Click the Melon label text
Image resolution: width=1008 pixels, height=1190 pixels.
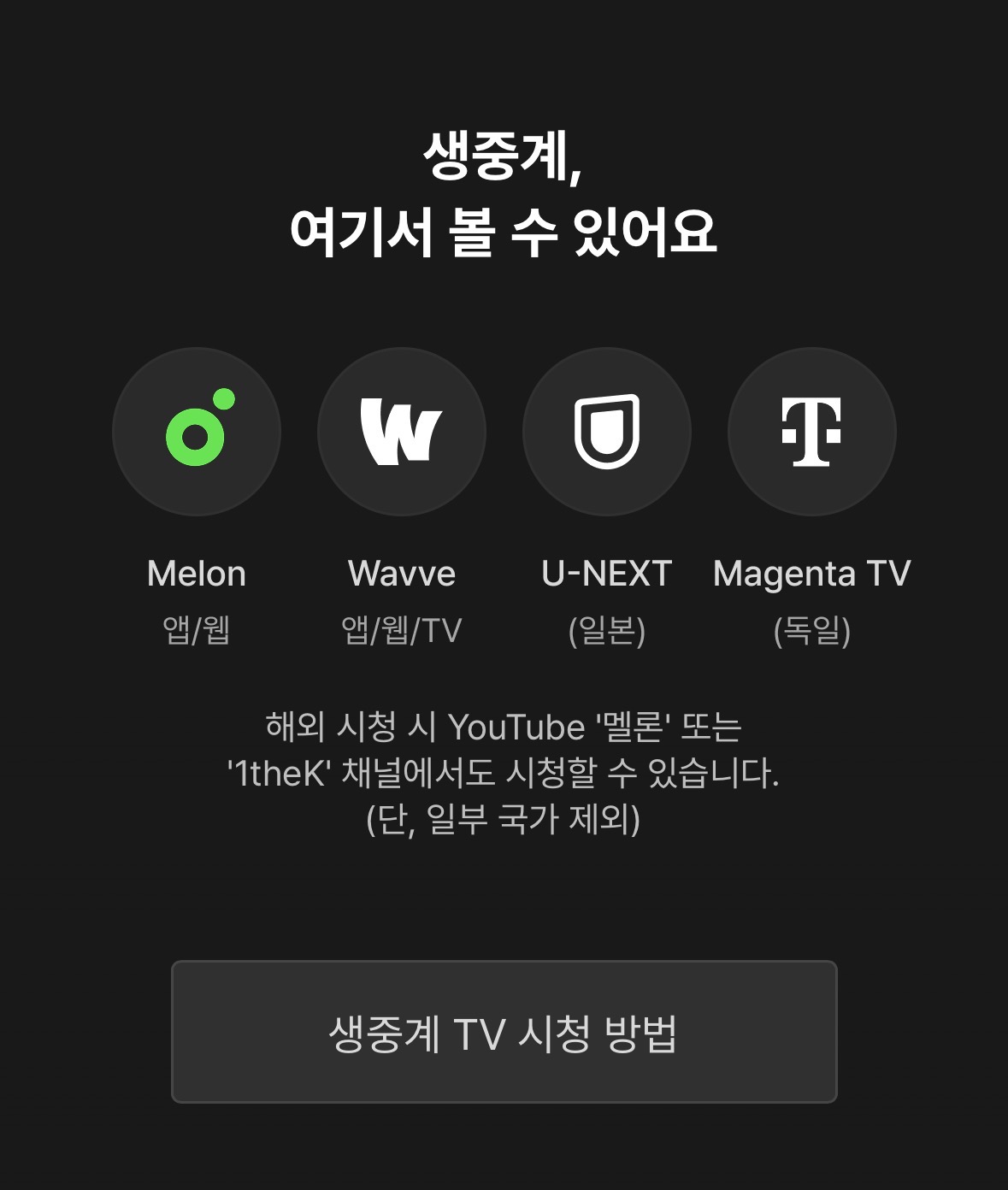195,574
